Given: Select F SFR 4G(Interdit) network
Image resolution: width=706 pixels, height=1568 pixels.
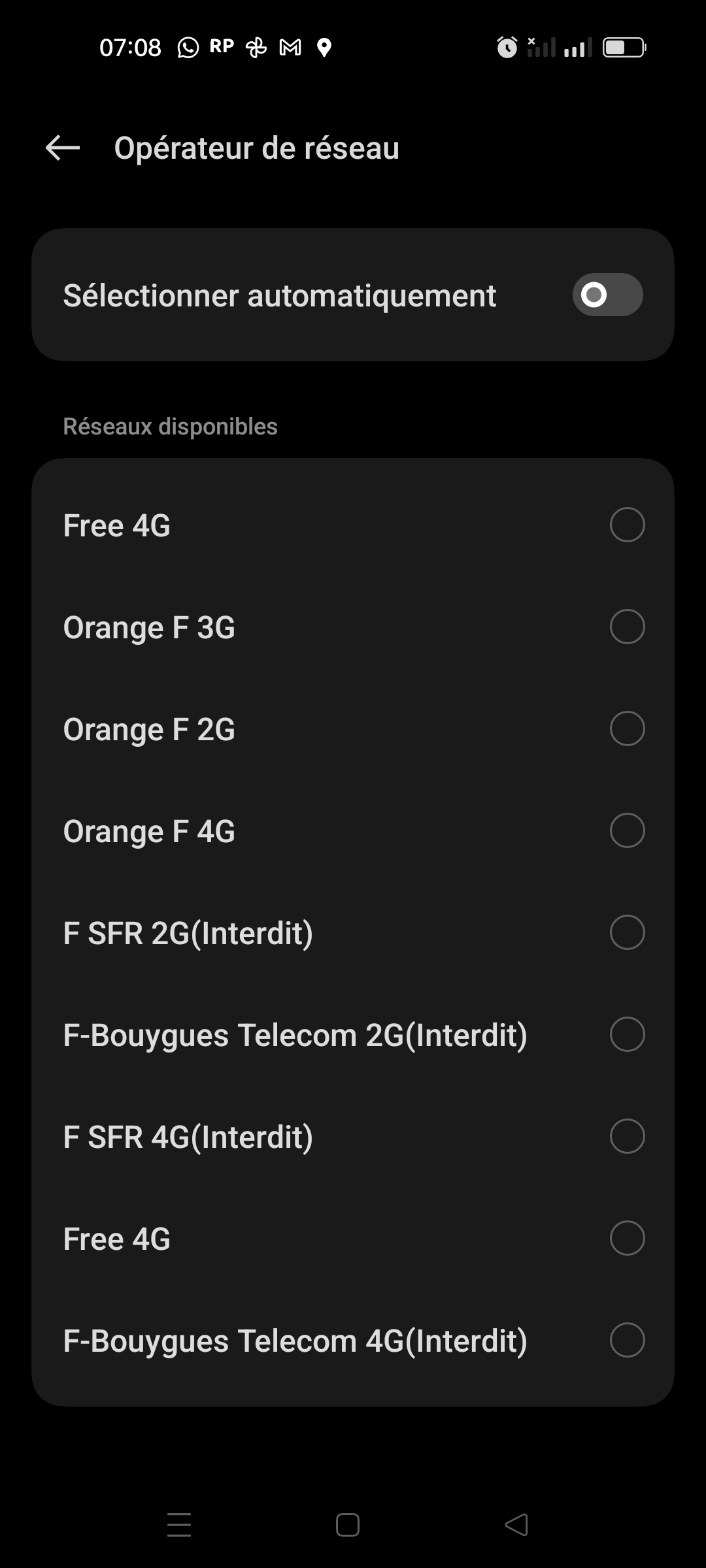Looking at the screenshot, I should coord(353,1137).
